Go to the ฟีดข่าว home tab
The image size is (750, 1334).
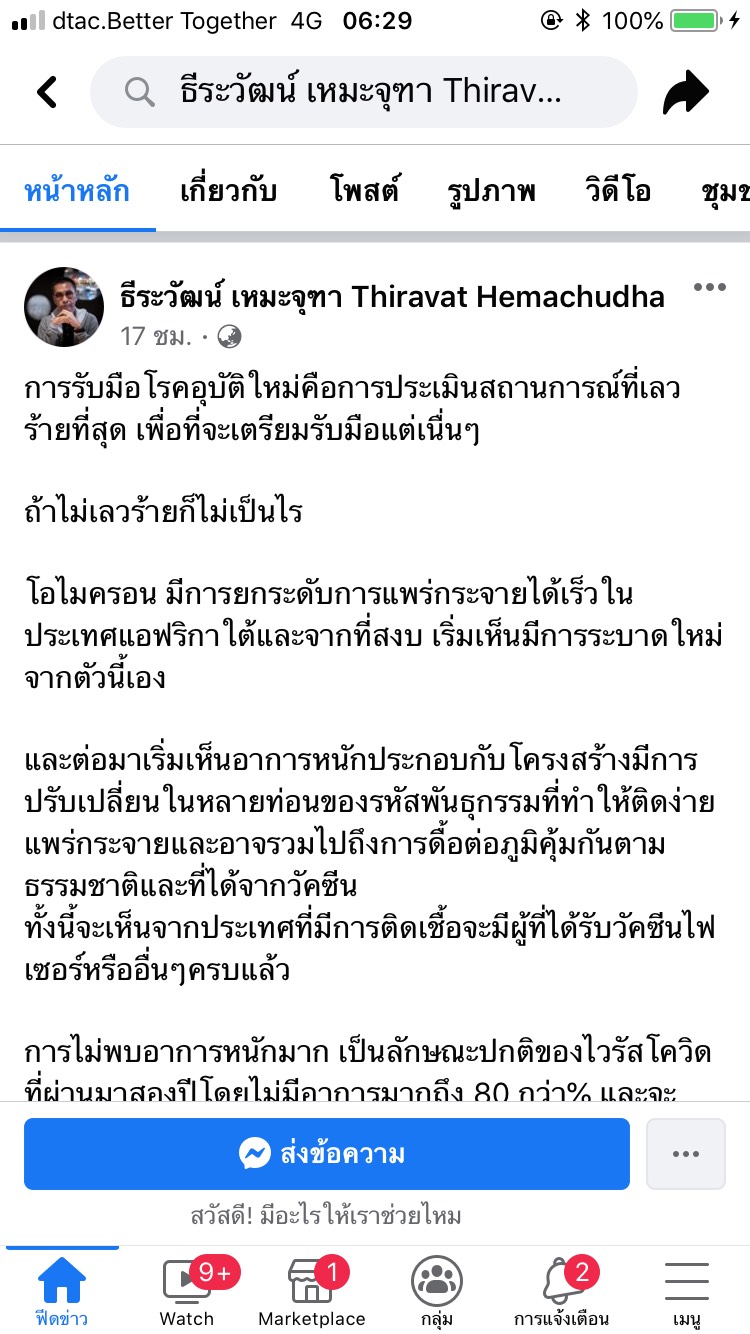coord(61,1292)
